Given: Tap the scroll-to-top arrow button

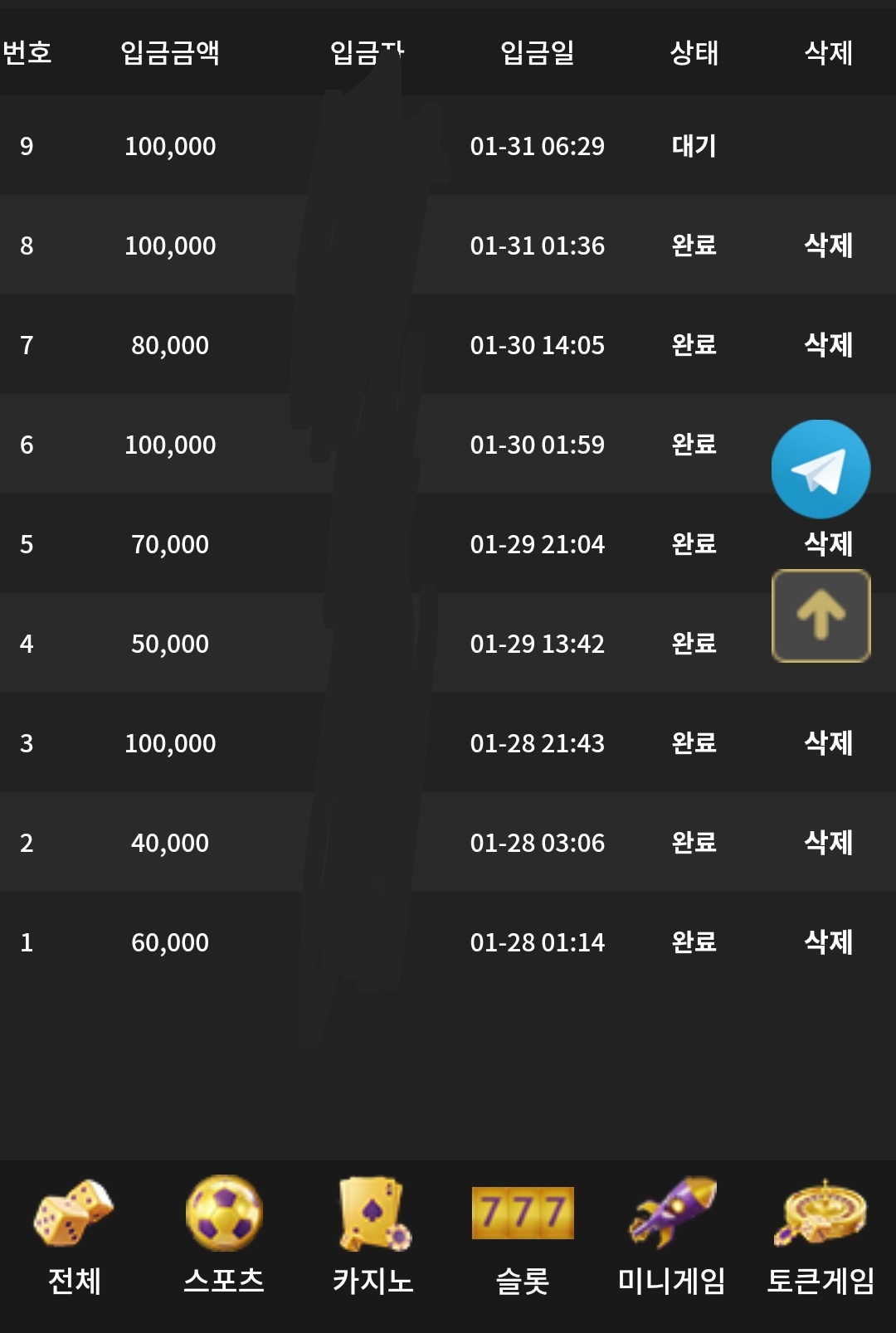Looking at the screenshot, I should click(x=821, y=615).
